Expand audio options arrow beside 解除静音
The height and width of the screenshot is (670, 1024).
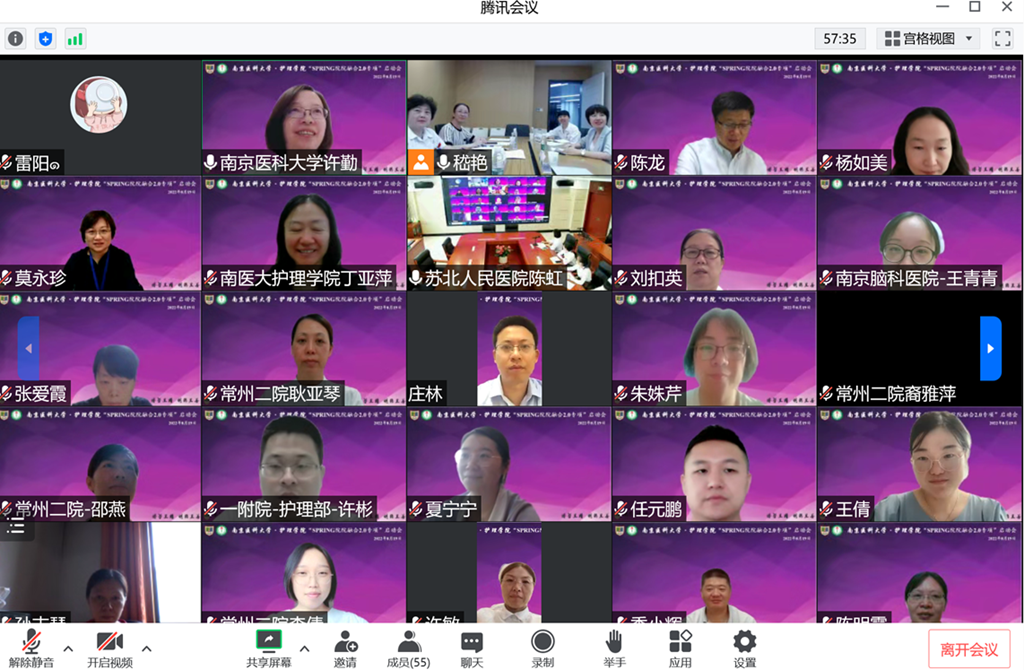tap(68, 647)
